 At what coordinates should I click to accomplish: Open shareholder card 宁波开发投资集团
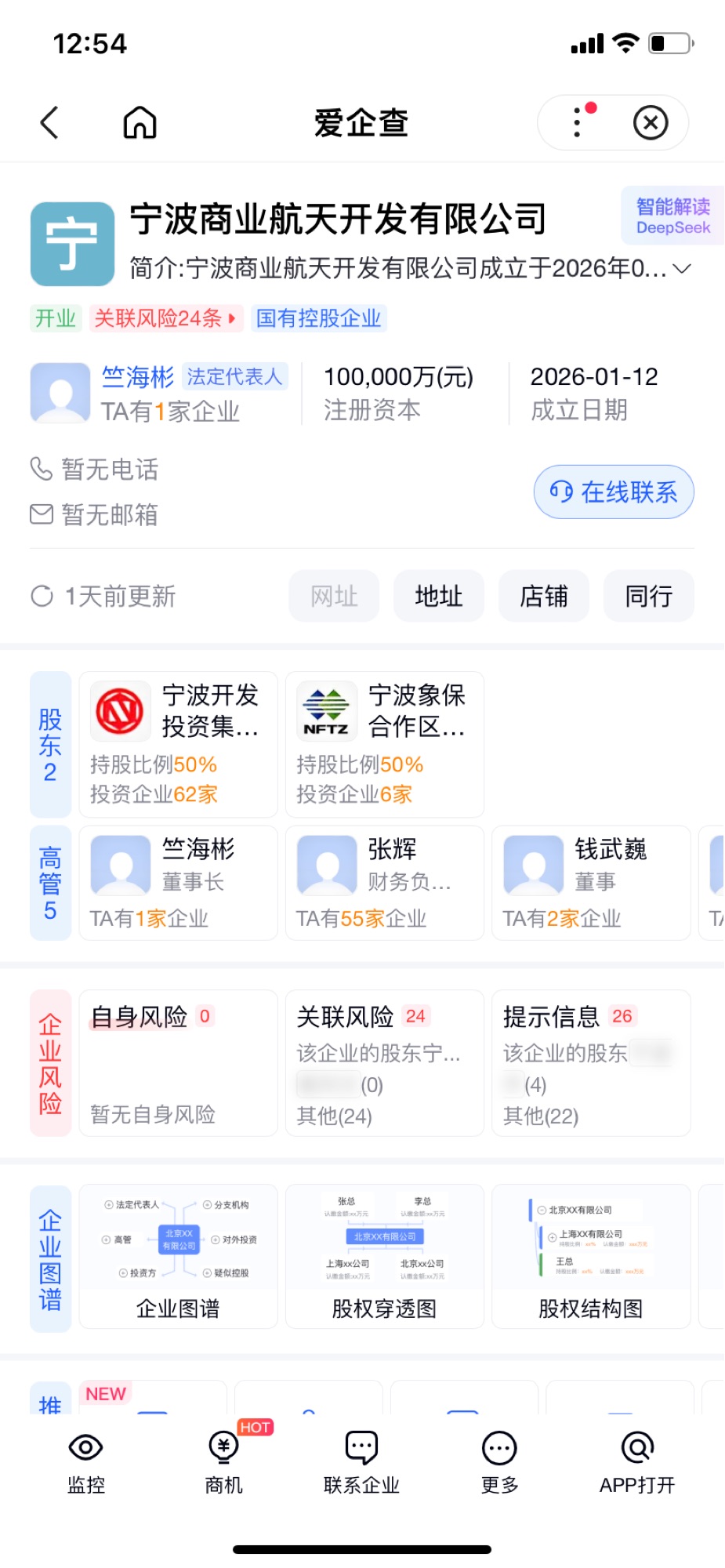178,743
